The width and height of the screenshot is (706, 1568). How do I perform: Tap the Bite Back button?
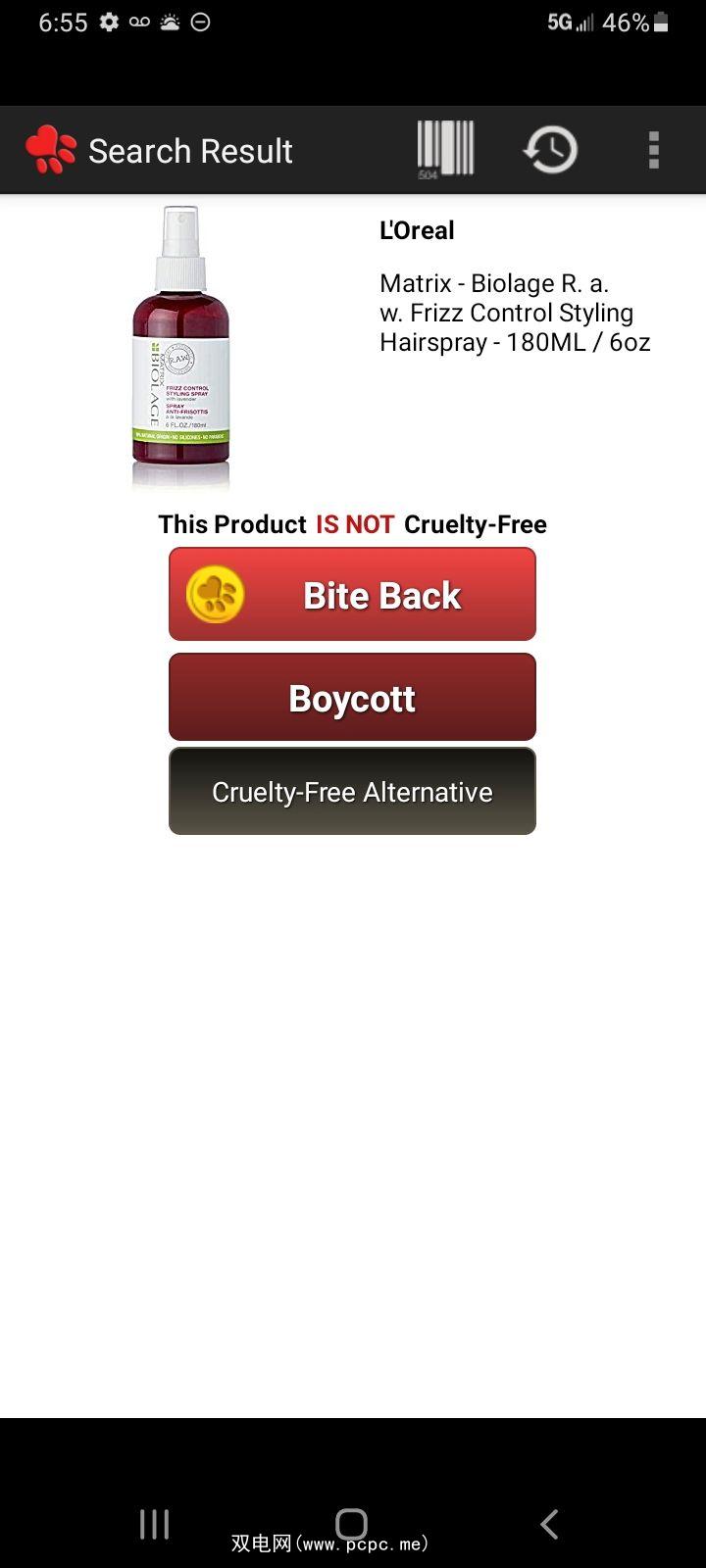point(352,594)
